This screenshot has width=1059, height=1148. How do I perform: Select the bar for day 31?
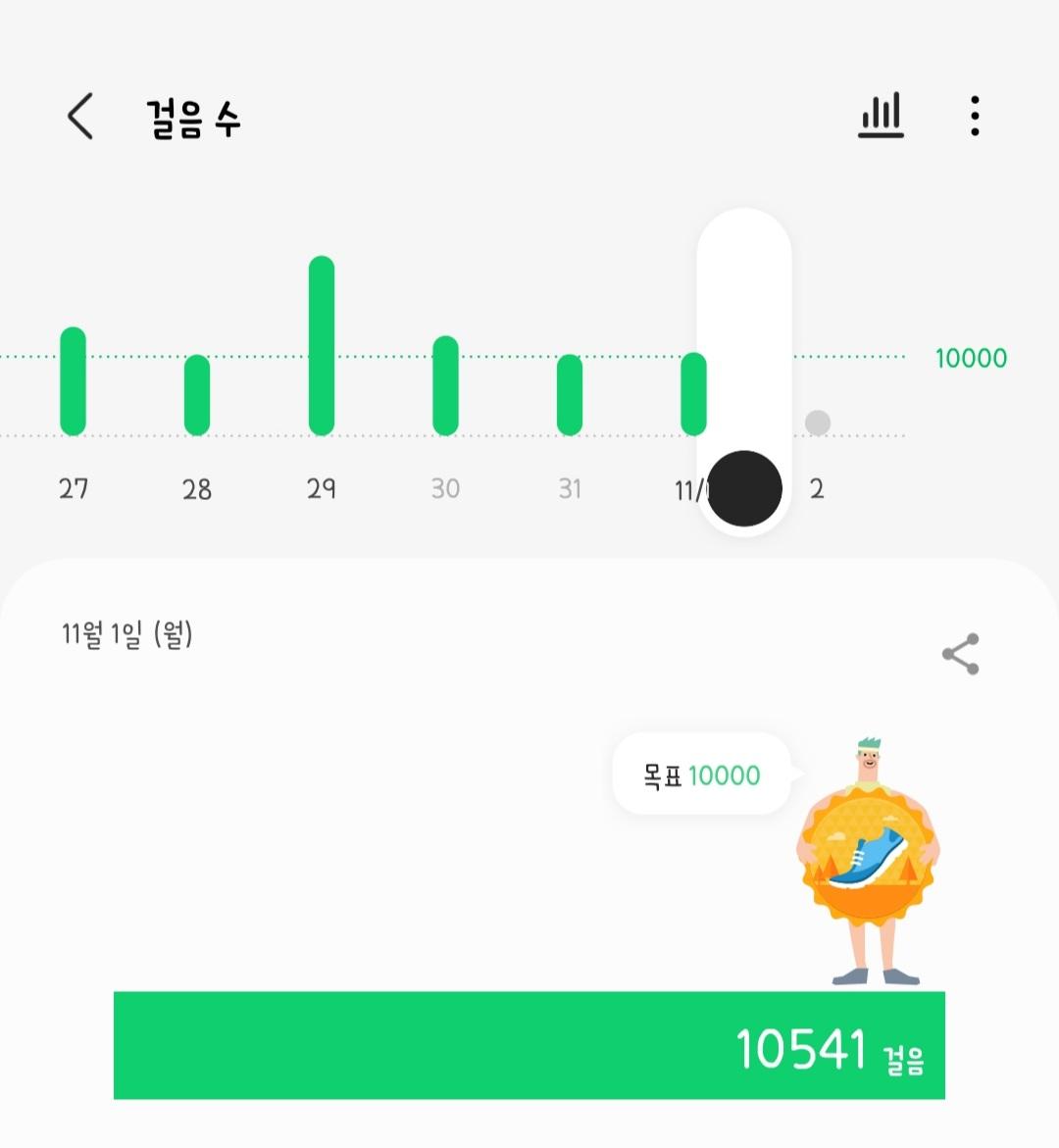570,395
